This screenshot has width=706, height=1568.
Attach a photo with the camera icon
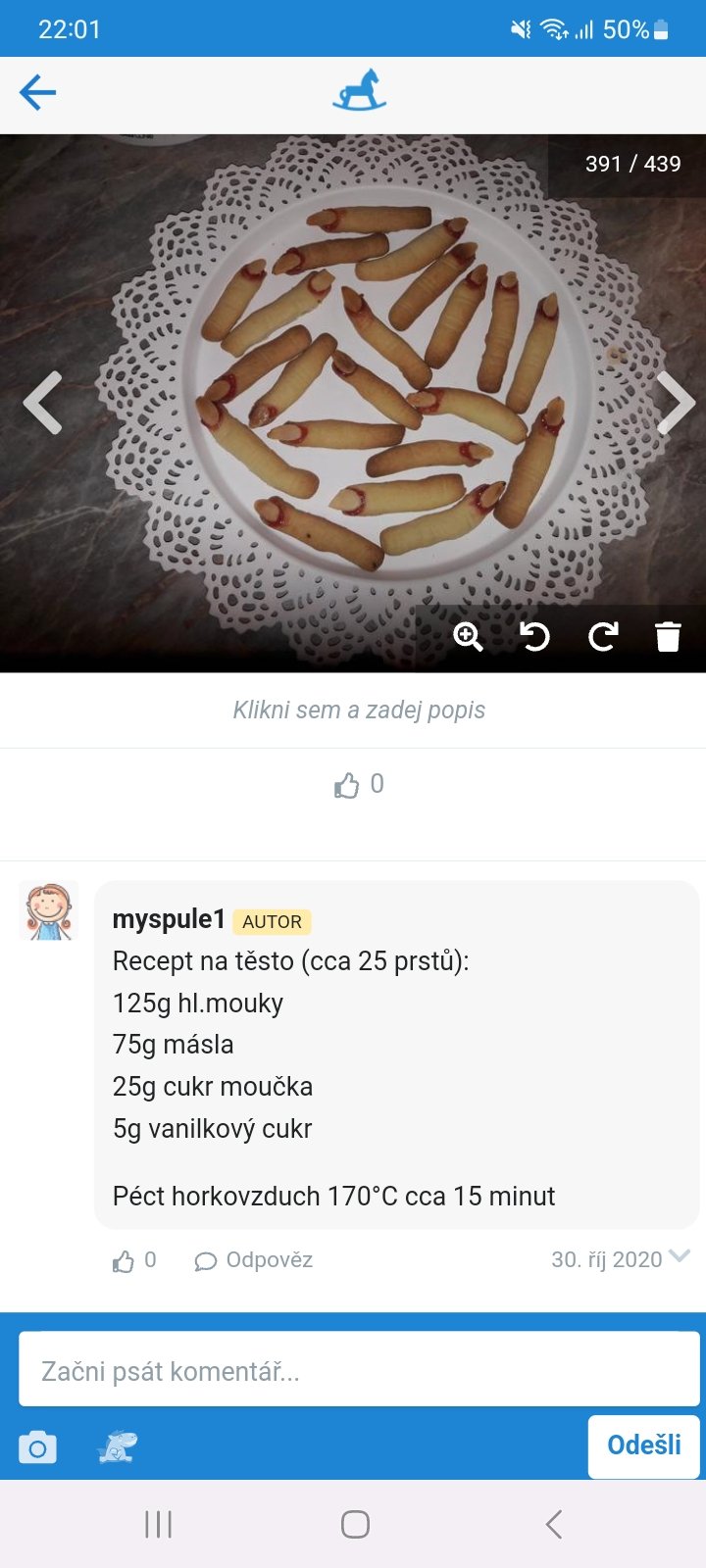[38, 1447]
